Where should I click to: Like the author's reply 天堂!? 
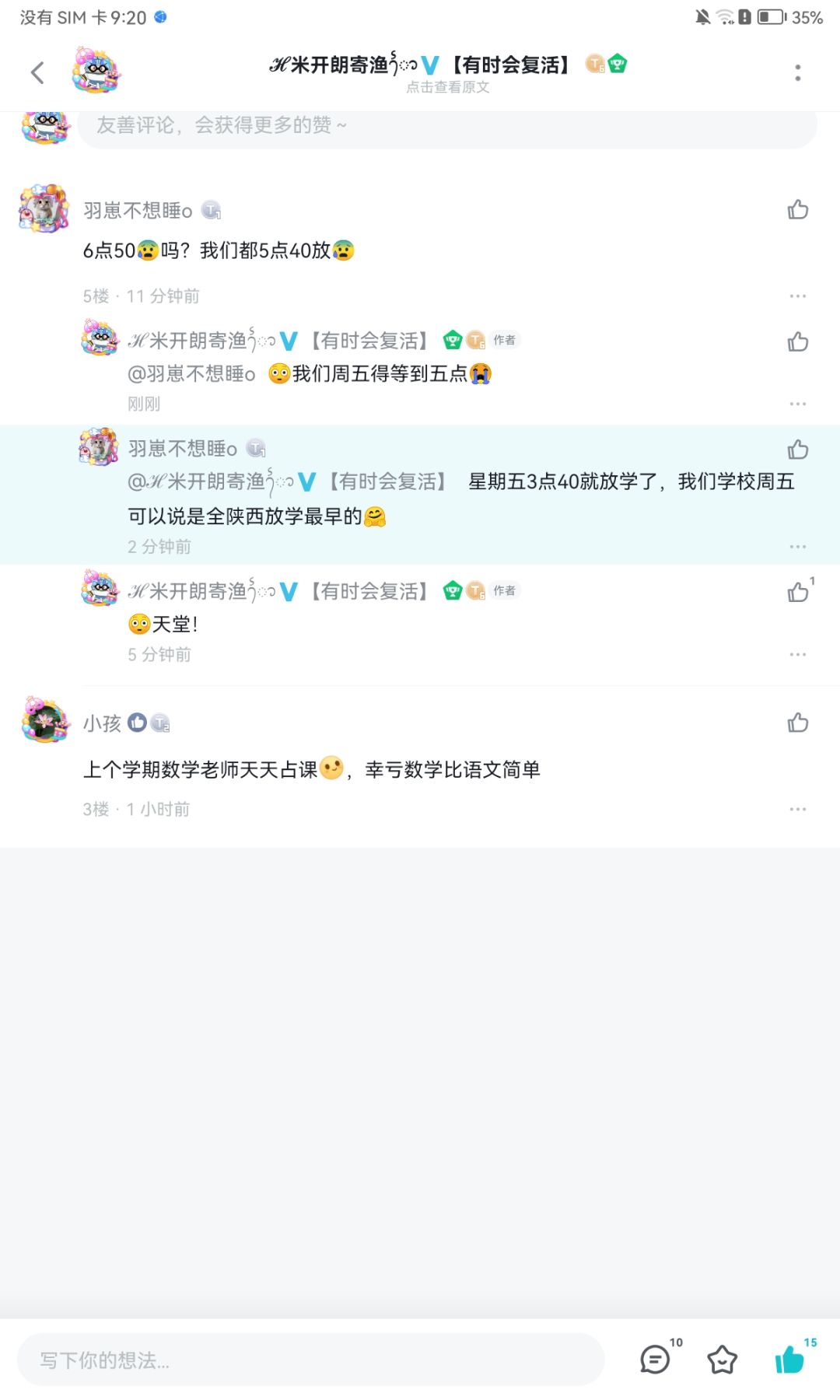click(x=799, y=592)
